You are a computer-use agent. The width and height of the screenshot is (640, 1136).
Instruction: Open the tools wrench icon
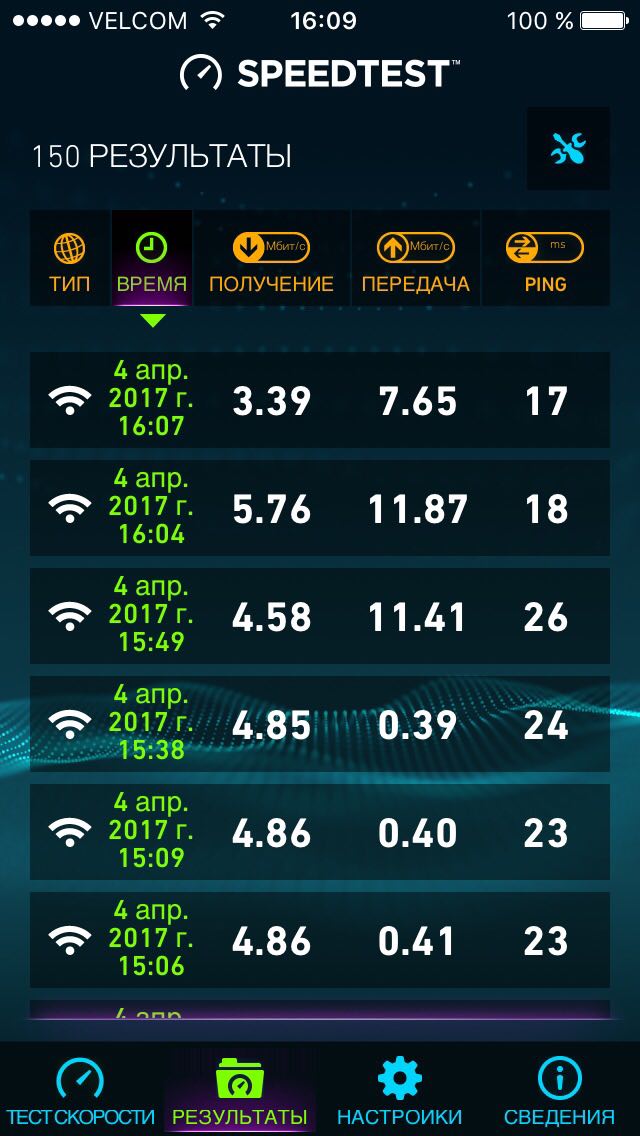(x=568, y=149)
